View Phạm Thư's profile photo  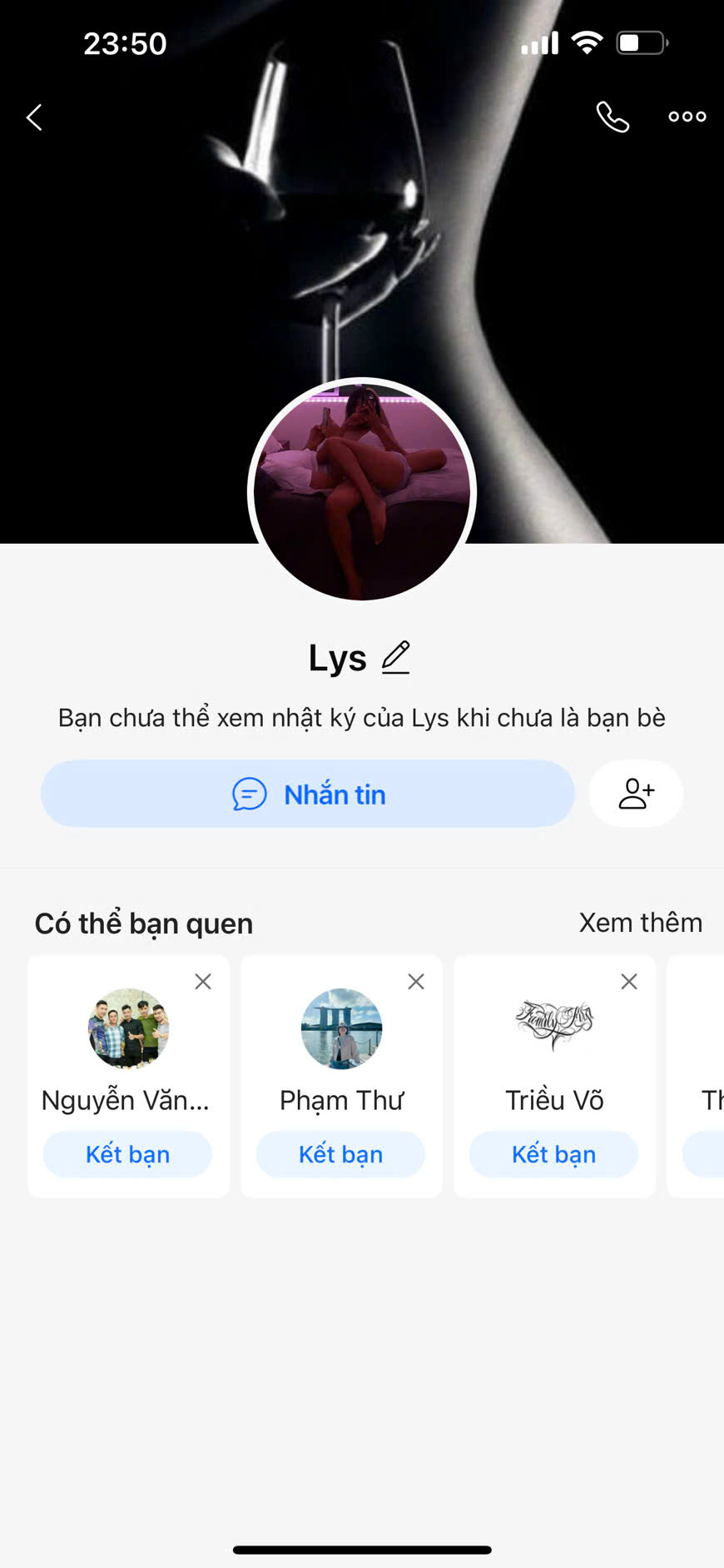[x=341, y=1028]
